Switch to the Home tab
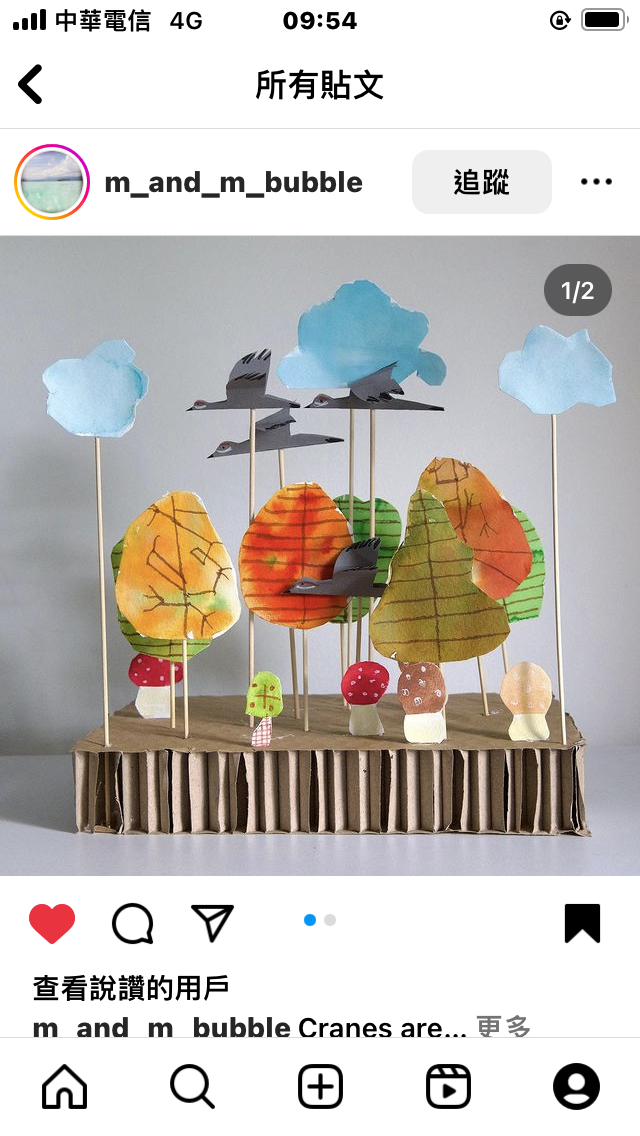Screen dimensions: 640x1136 pyautogui.click(x=65, y=1086)
